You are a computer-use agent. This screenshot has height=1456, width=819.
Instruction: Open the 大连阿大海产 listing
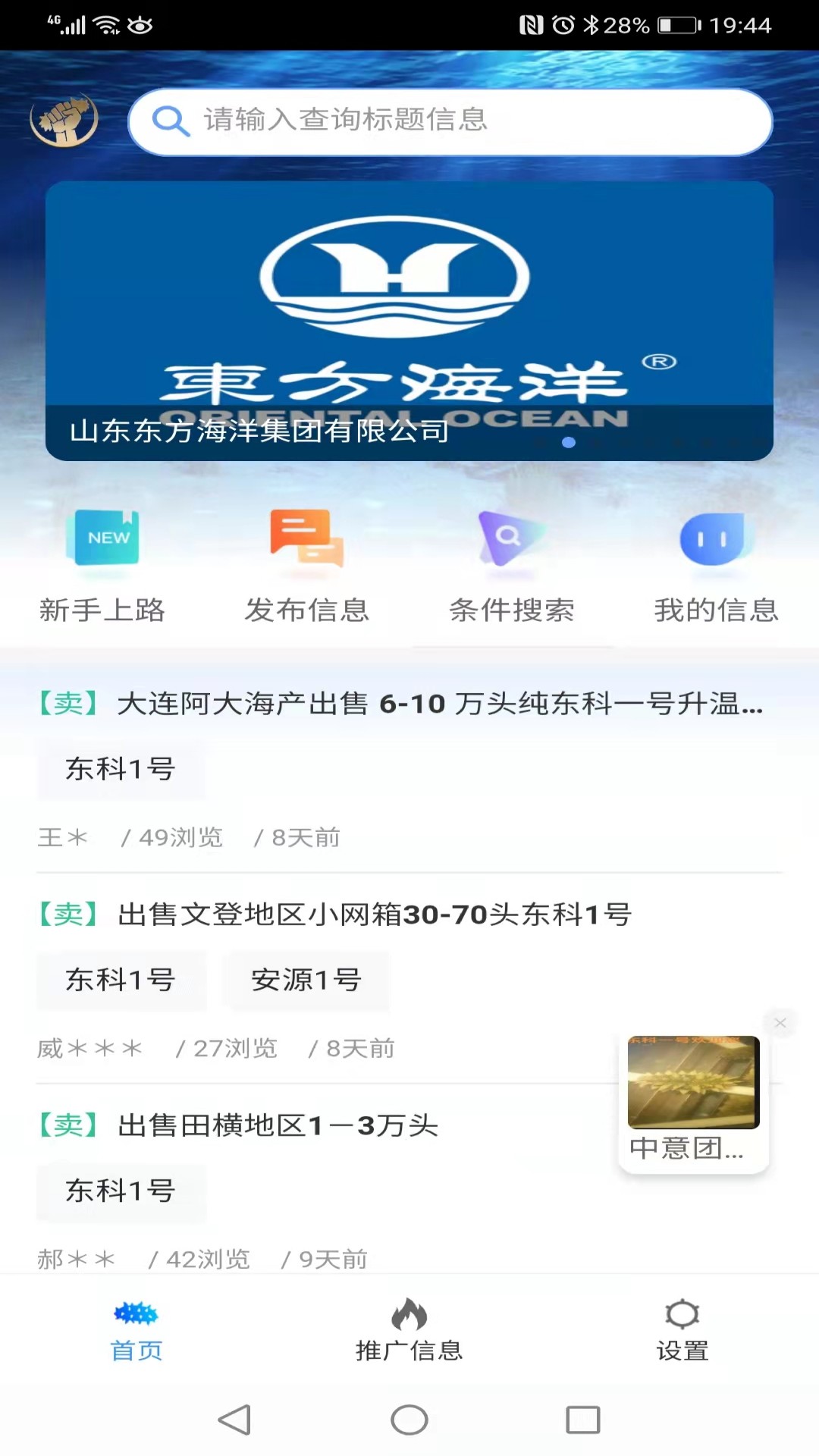438,704
